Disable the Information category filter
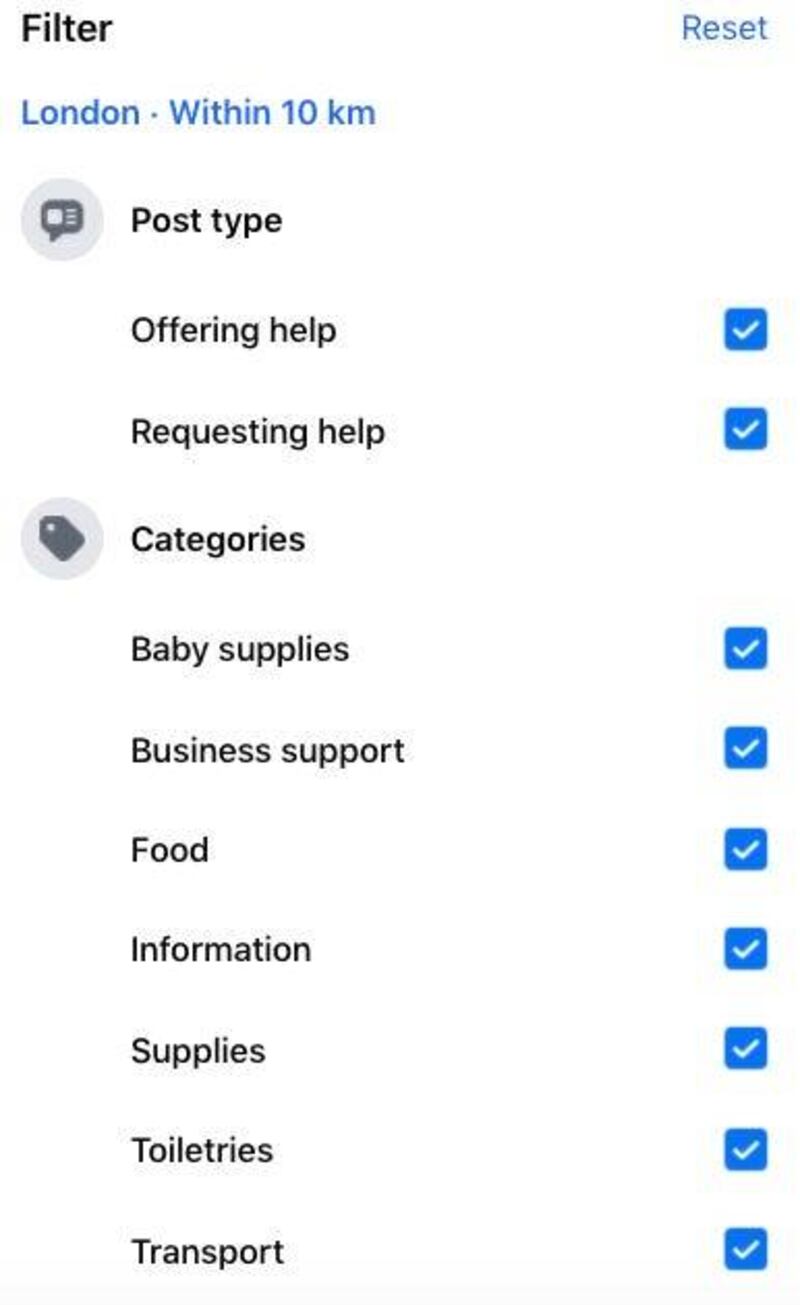This screenshot has width=800, height=1305. (x=745, y=949)
